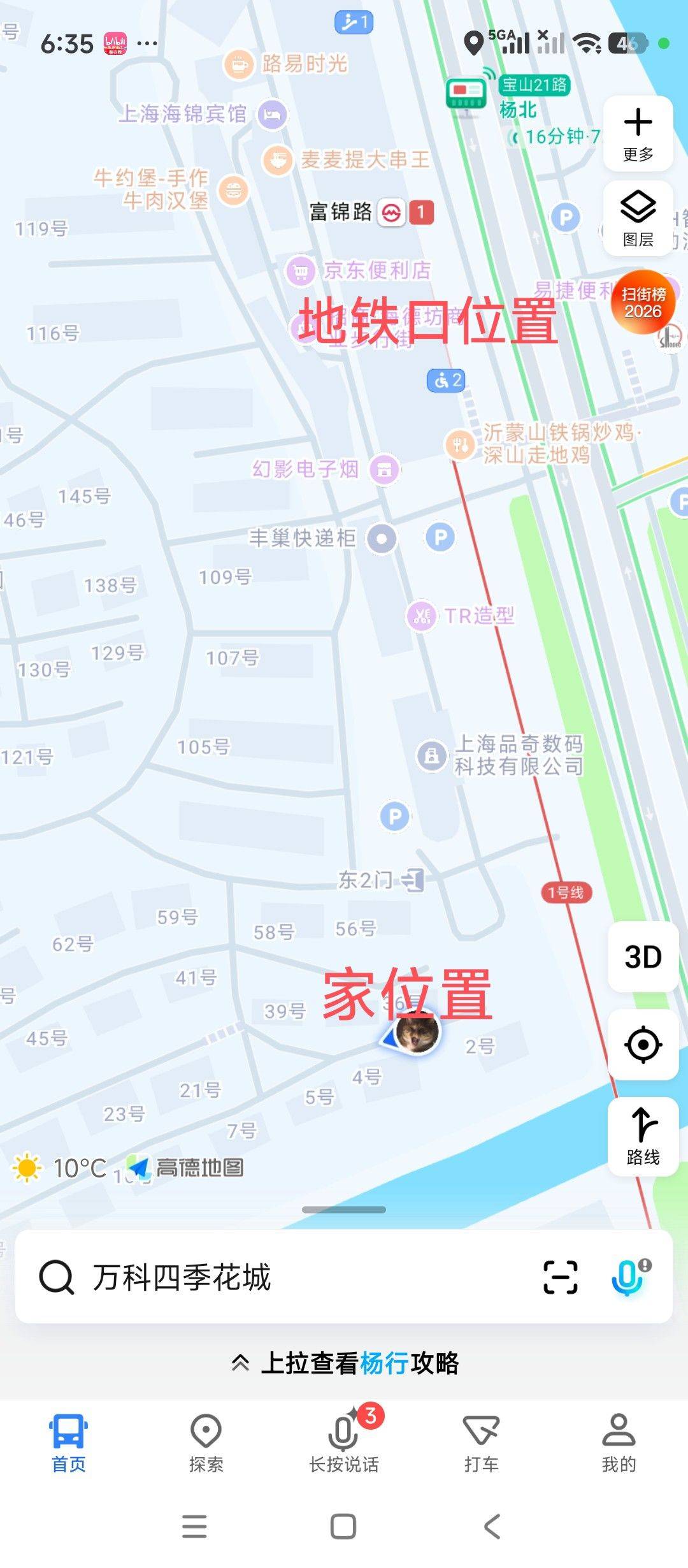Select the 上海海锦宾馆 hotel marker
The image size is (688, 1568).
tap(273, 115)
